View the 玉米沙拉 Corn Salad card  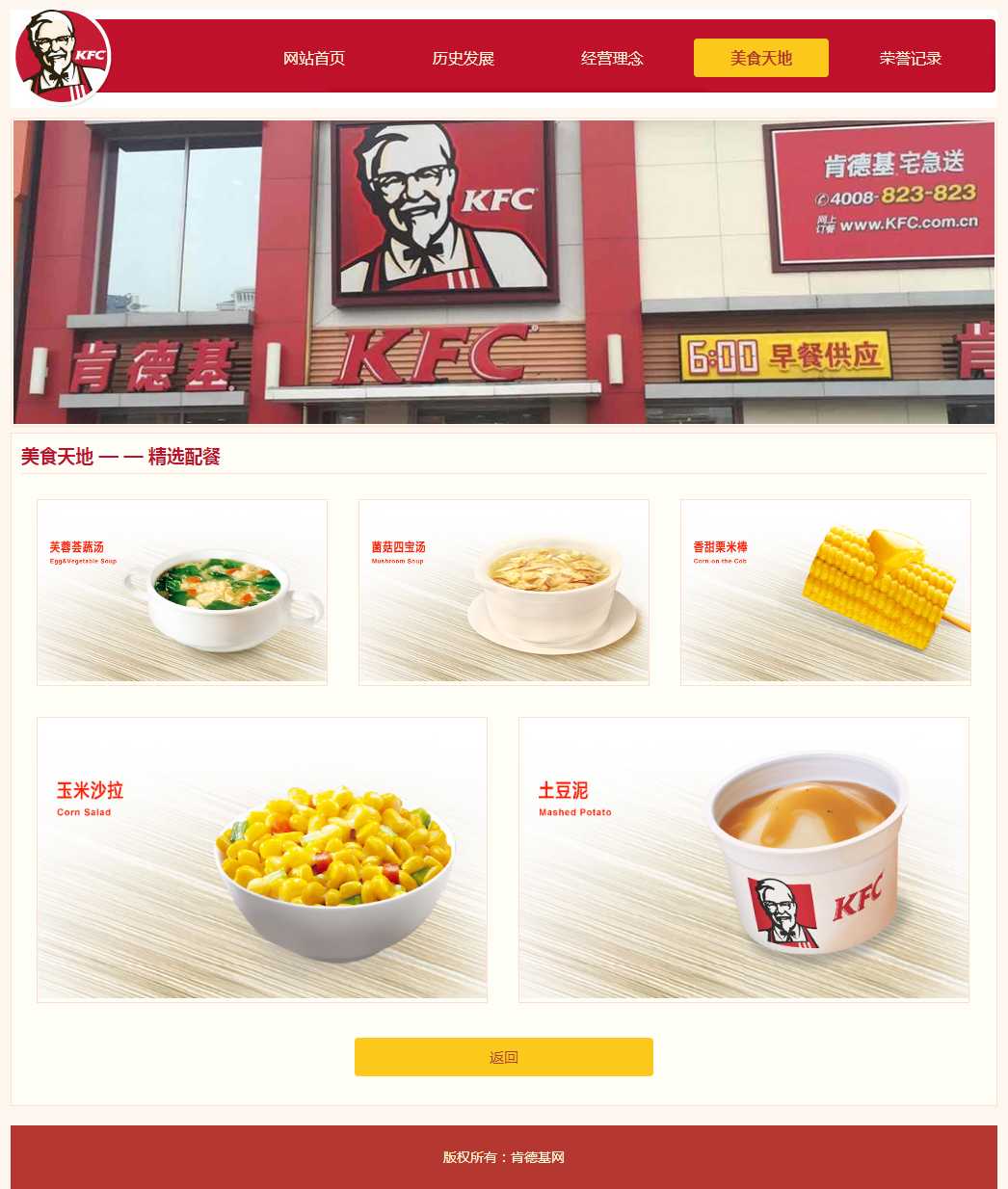(x=262, y=859)
